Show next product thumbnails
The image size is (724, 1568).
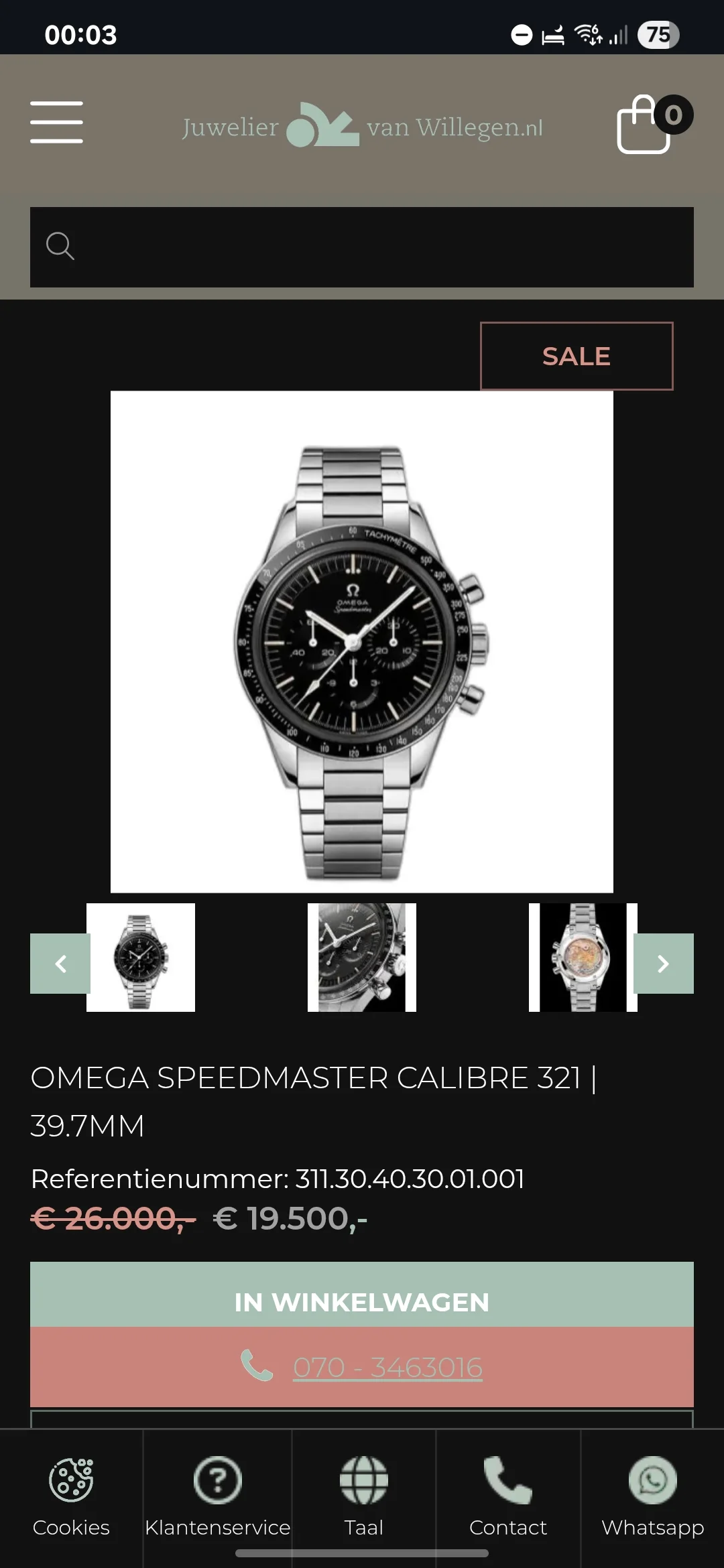point(663,964)
